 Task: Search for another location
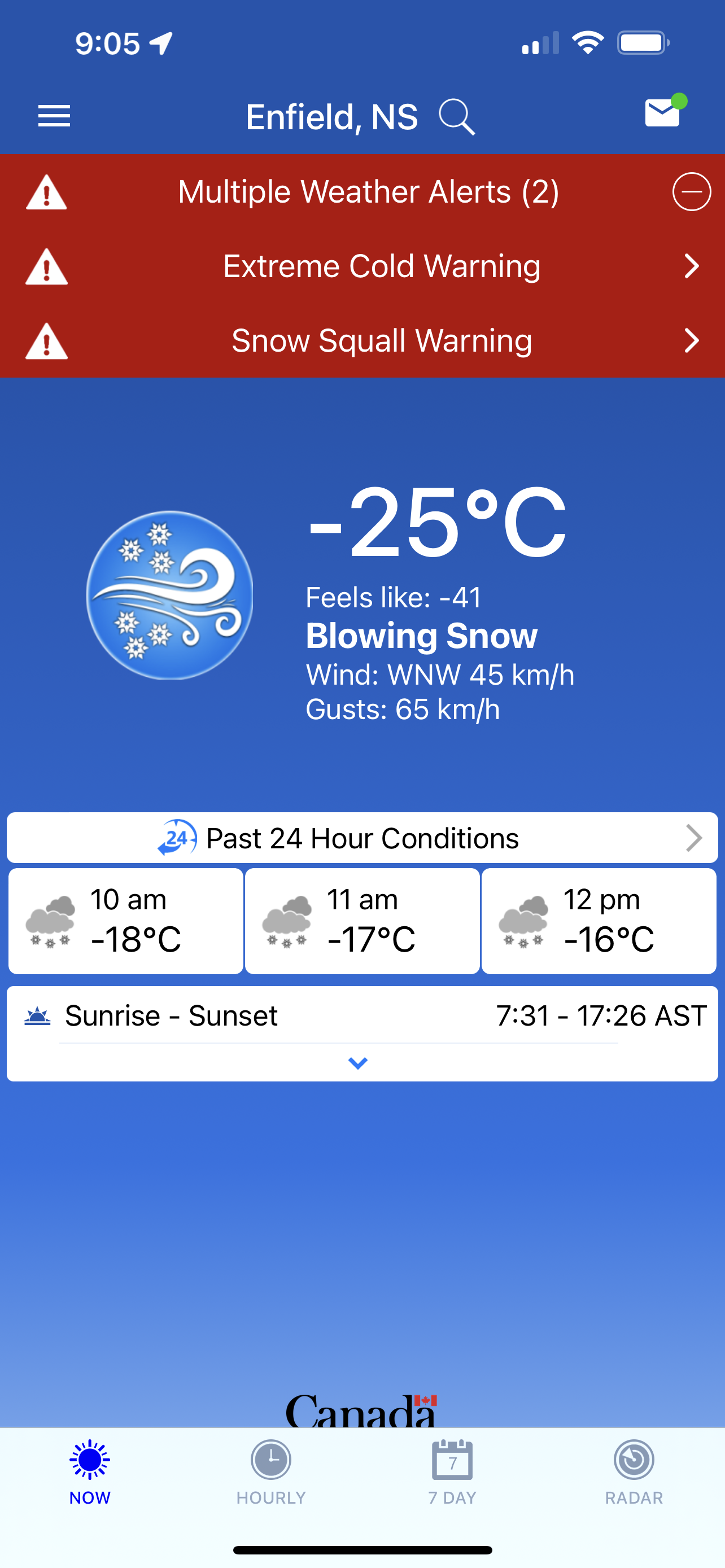click(457, 116)
